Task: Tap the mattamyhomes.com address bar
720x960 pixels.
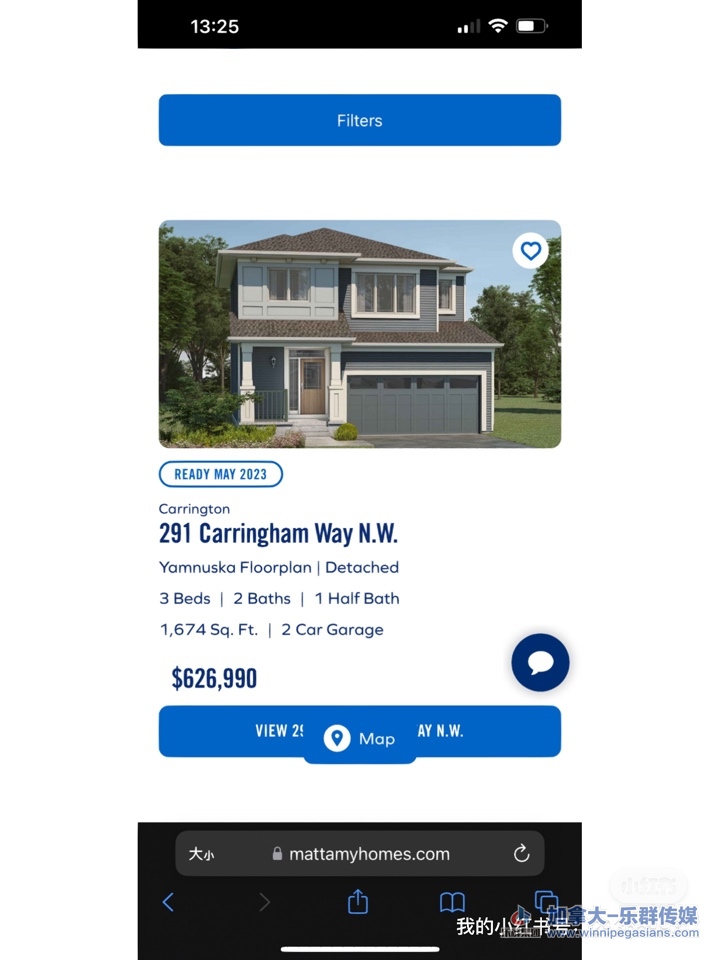Action: (361, 853)
